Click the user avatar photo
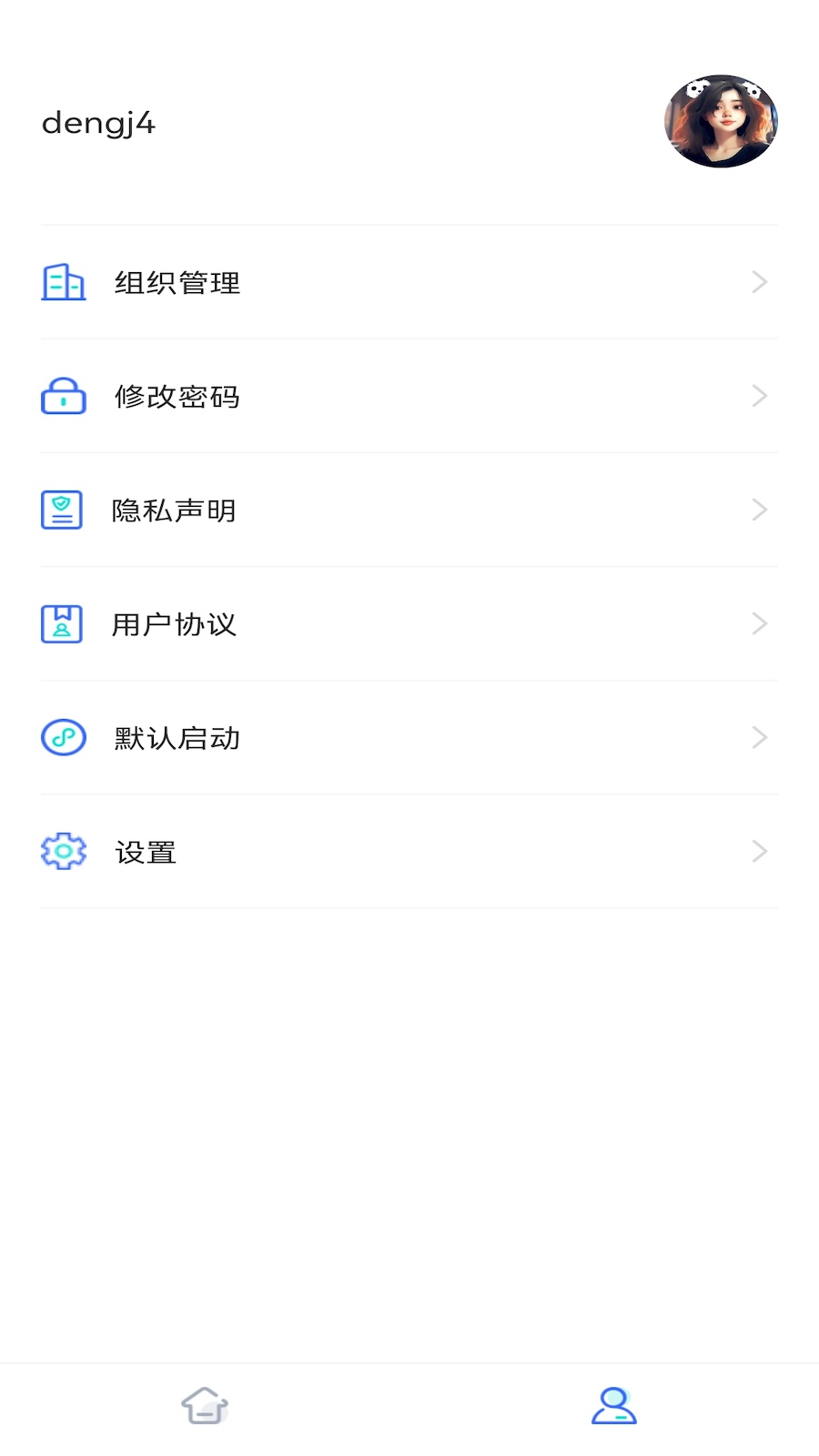Viewport: 819px width, 1456px height. [x=721, y=121]
